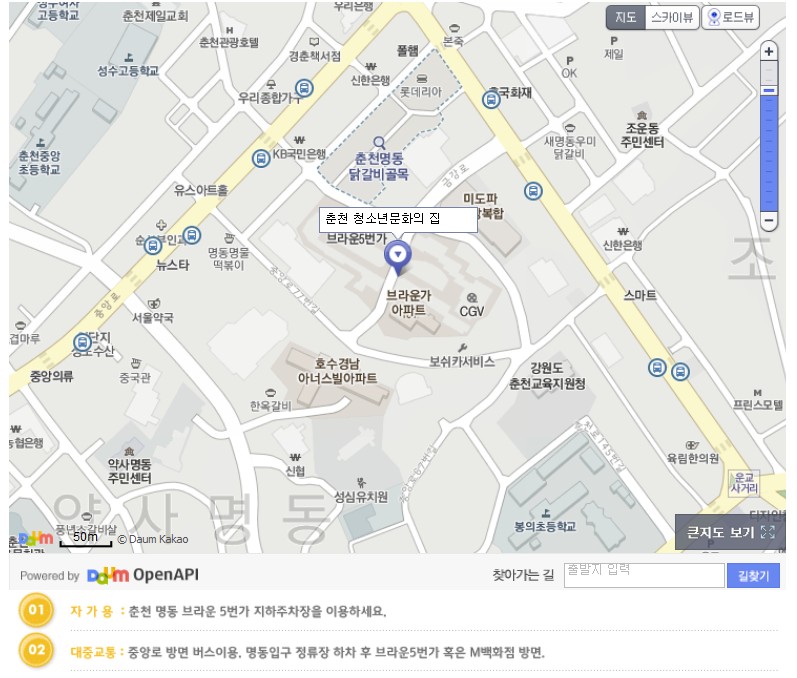
Task: Tap the blue location marker pin
Action: (398, 256)
